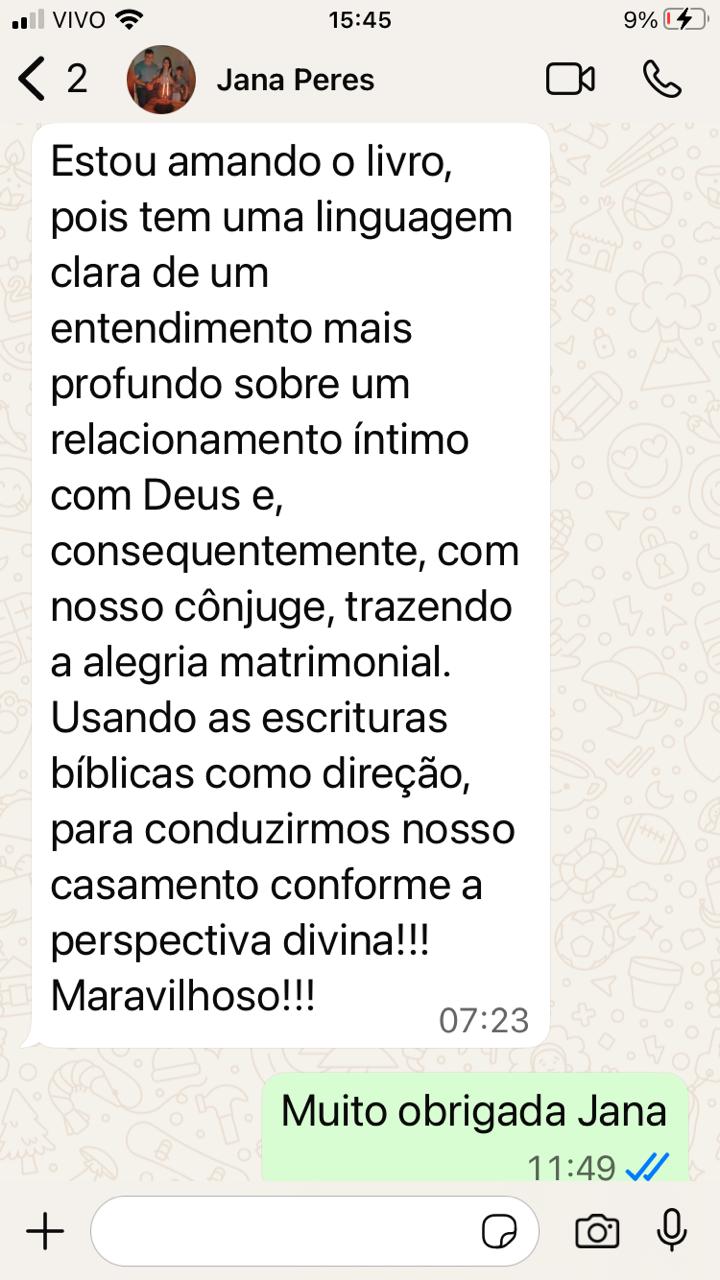The height and width of the screenshot is (1280, 720).
Task: Open Jana Peres contact info
Action: click(x=295, y=80)
